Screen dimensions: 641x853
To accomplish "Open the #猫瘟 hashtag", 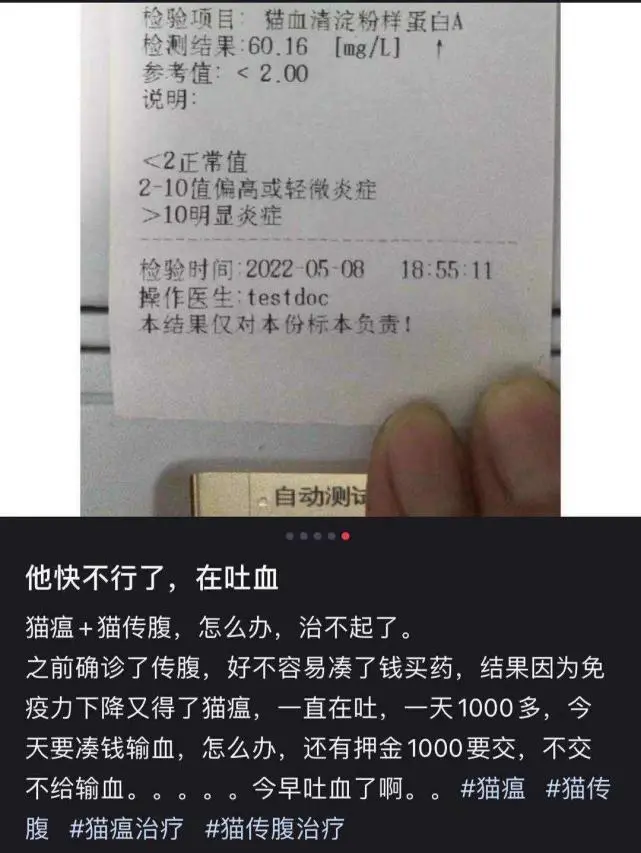I will coord(493,788).
